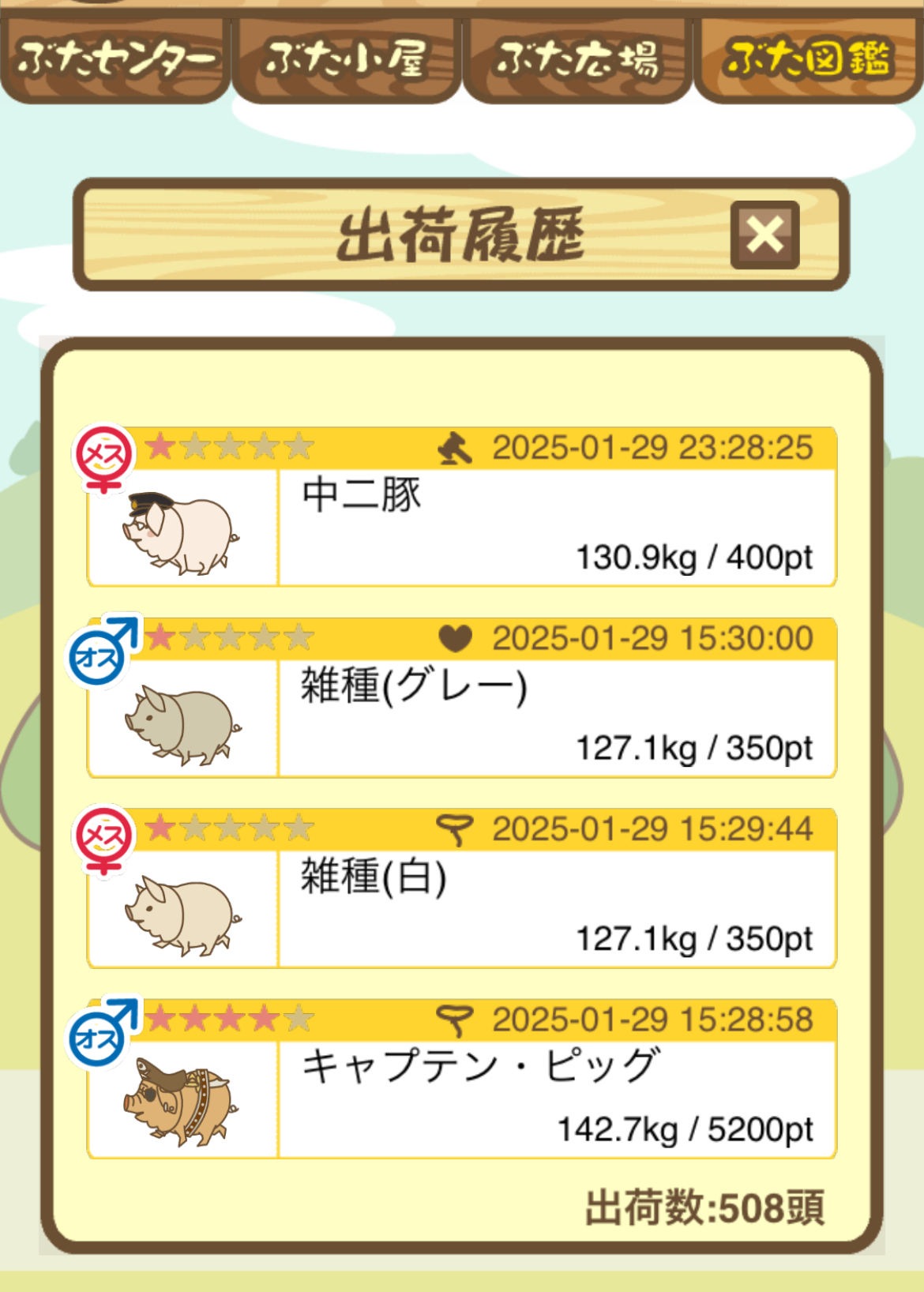
Task: Go to the ぶた広場 tab
Action: [577, 60]
